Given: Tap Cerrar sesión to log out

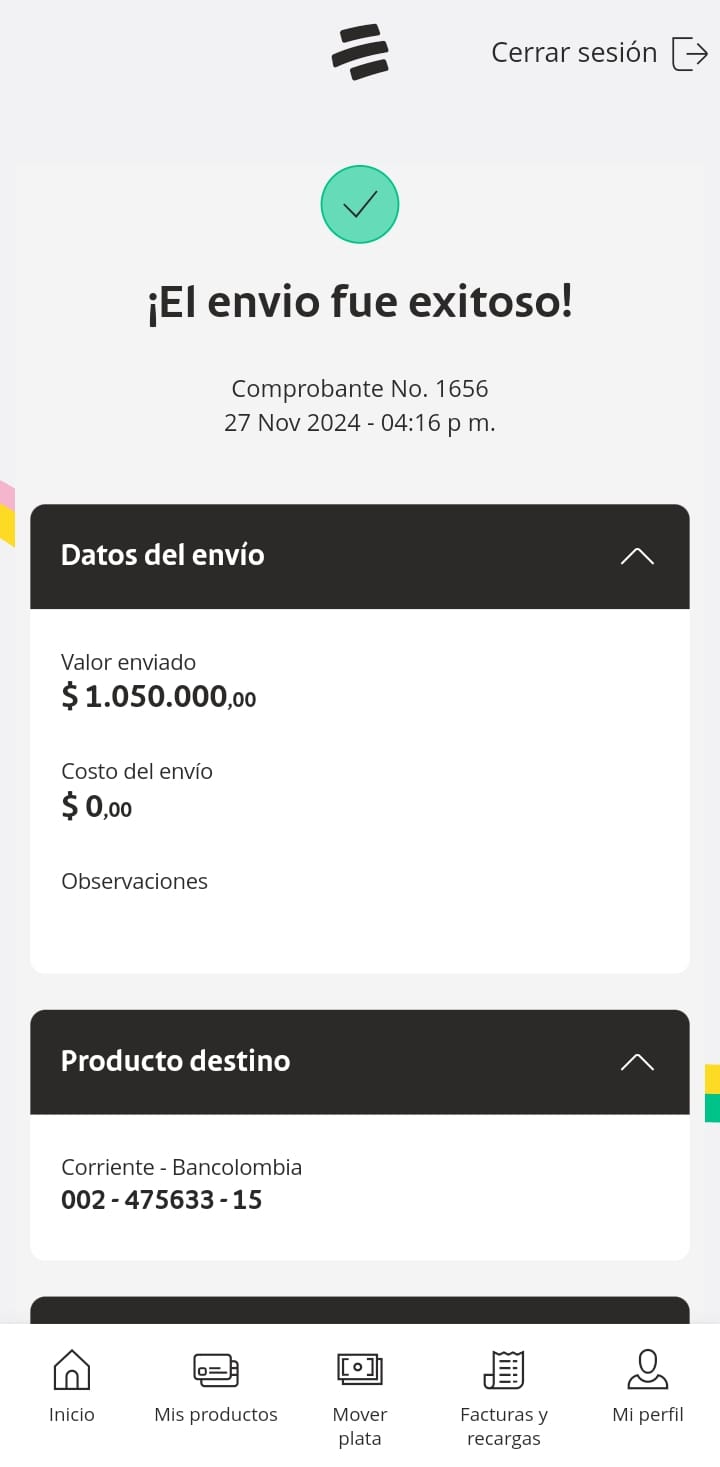Looking at the screenshot, I should point(598,53).
